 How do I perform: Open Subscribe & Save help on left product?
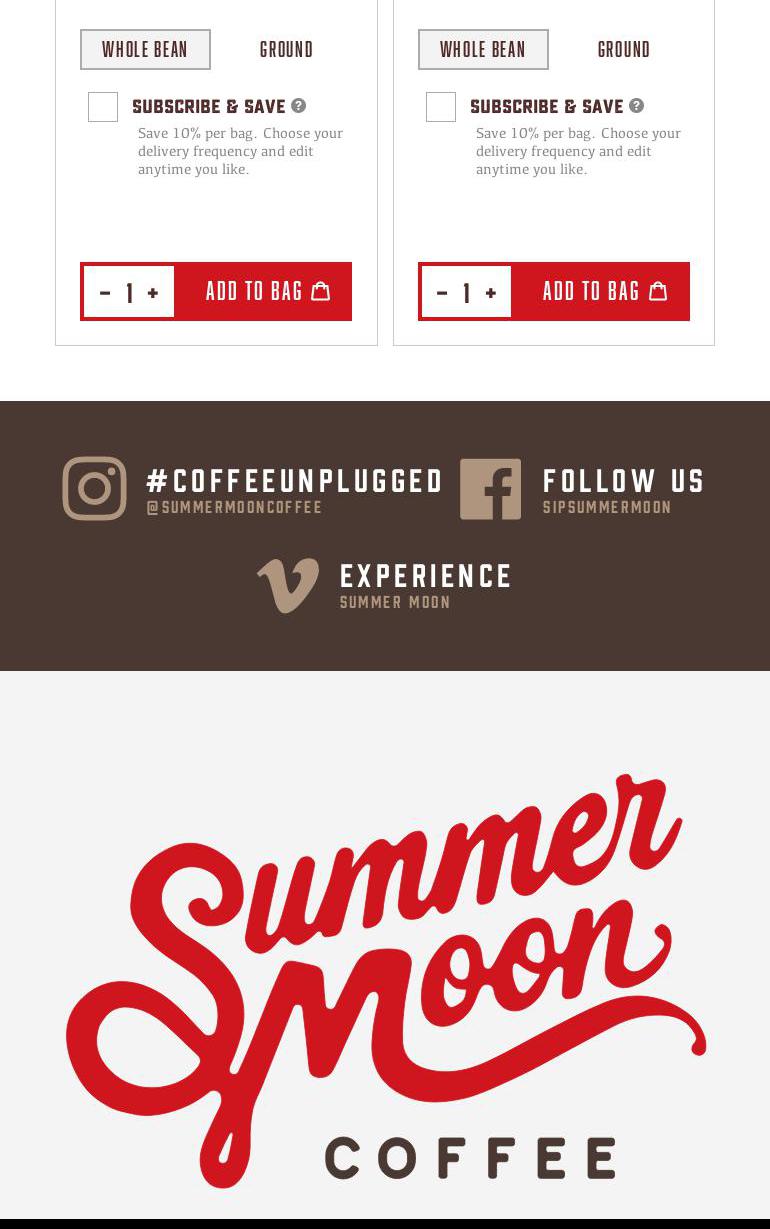pyautogui.click(x=298, y=106)
